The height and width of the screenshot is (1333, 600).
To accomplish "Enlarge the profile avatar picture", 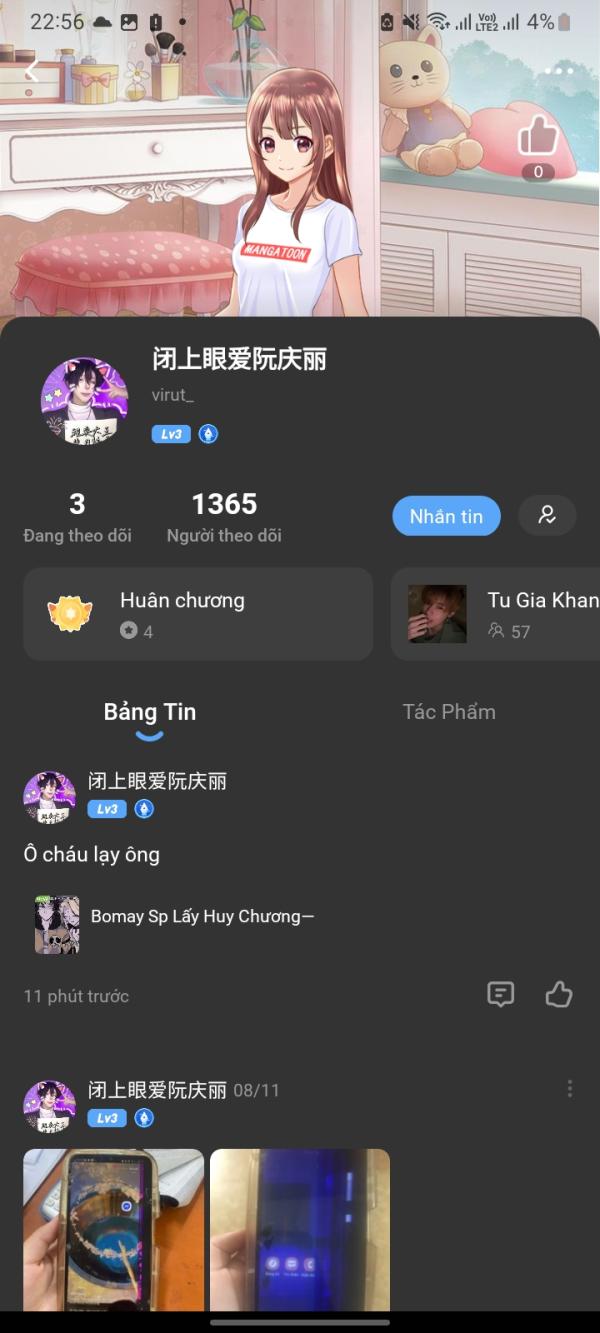I will [x=84, y=400].
